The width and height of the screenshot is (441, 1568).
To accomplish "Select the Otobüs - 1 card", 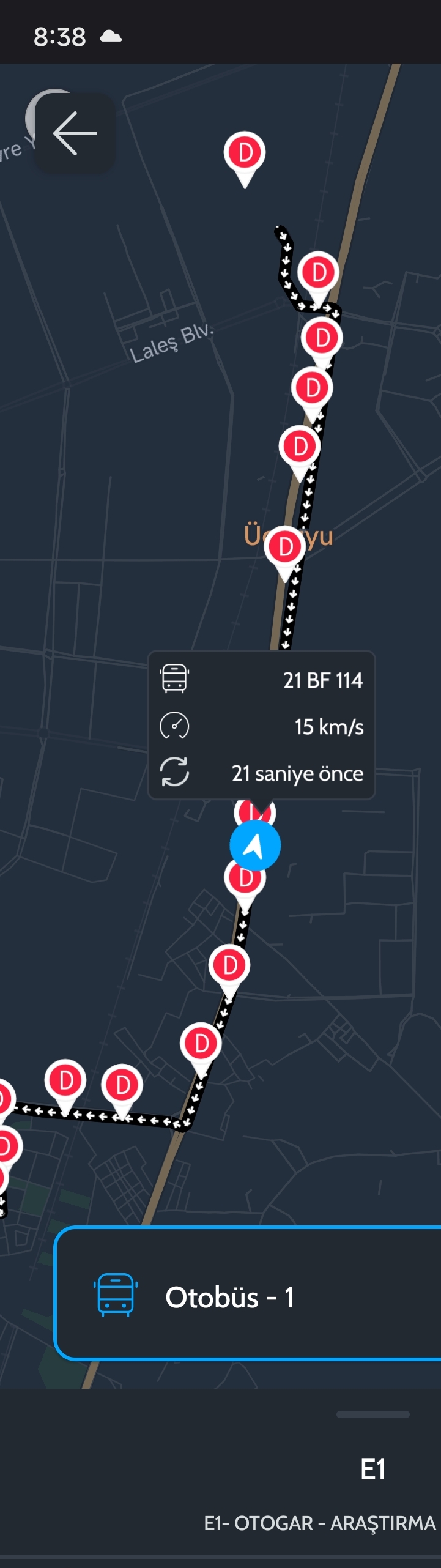I will pos(248,1296).
